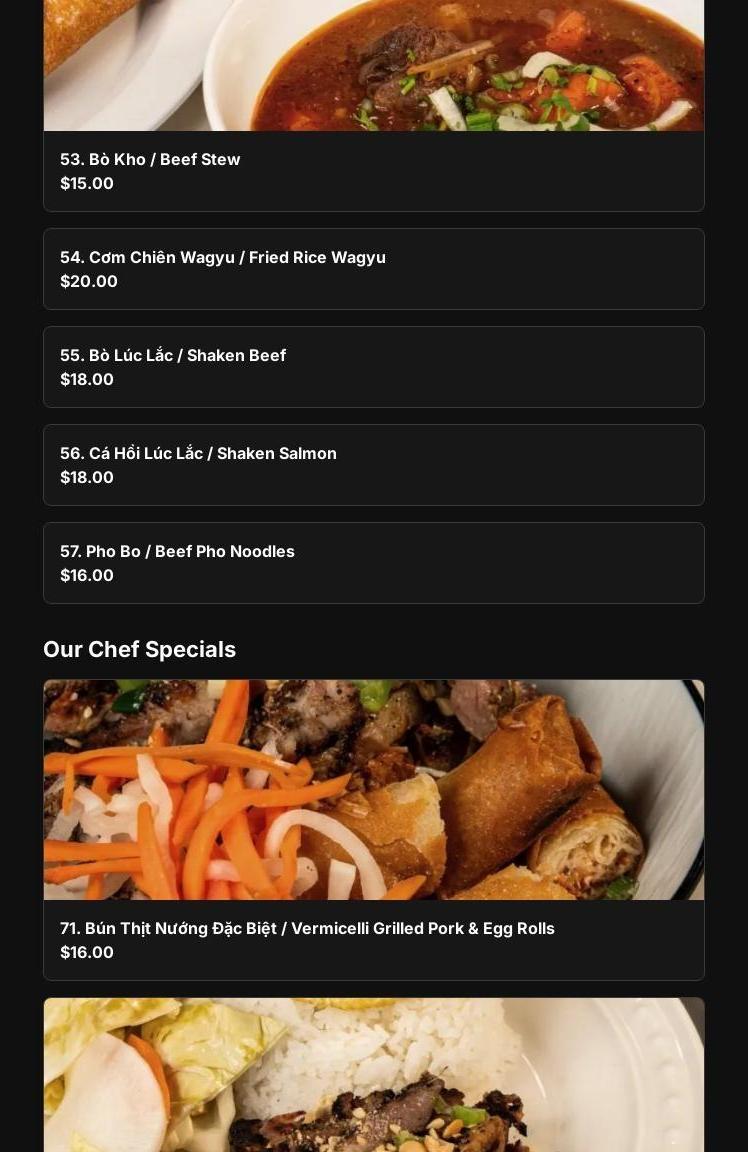Image resolution: width=748 pixels, height=1152 pixels.
Task: Tap the rice plate dish photo card
Action: coord(373,1075)
